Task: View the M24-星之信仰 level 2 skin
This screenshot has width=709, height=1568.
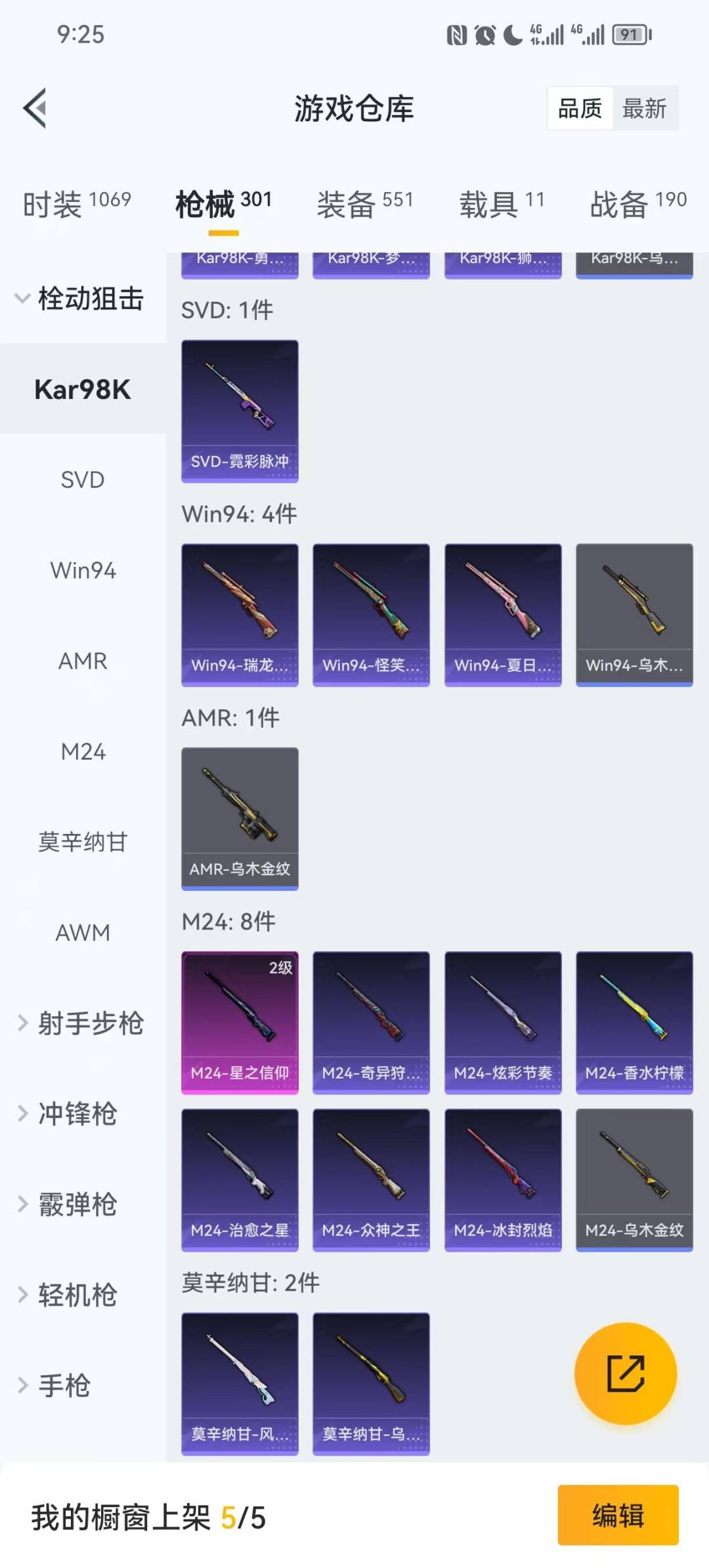Action: tap(240, 1023)
